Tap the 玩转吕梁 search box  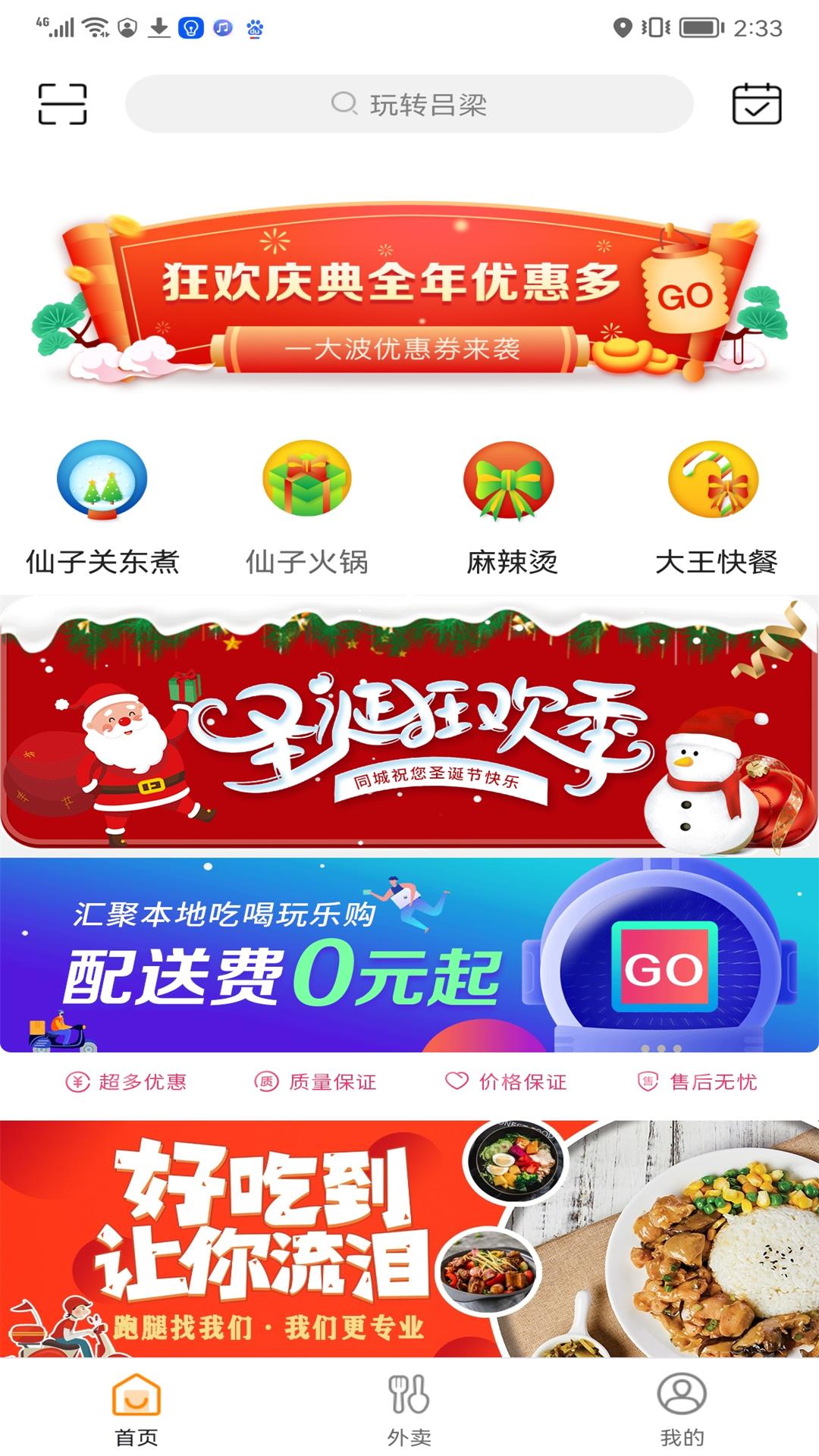pyautogui.click(x=409, y=104)
